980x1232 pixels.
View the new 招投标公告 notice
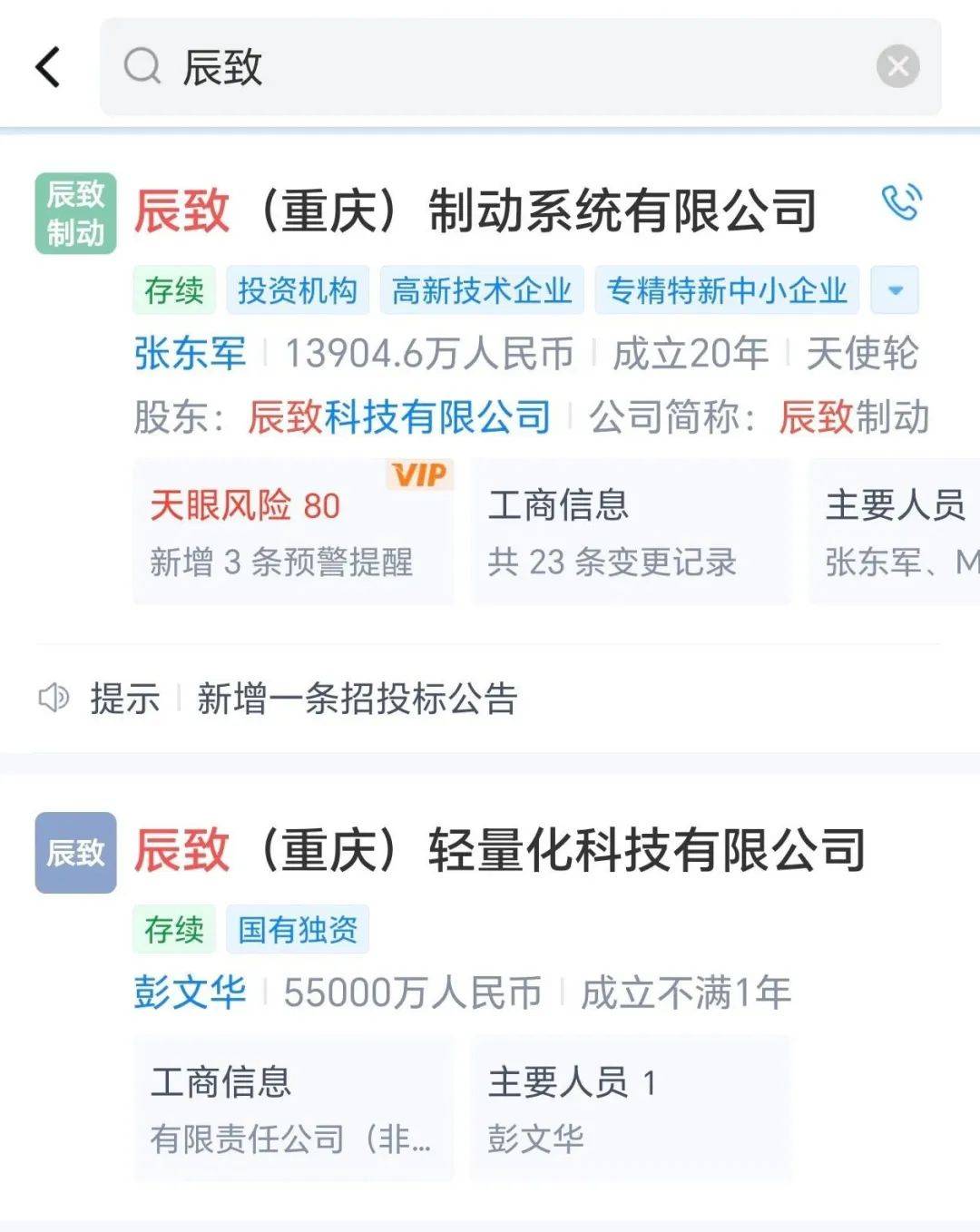click(356, 699)
